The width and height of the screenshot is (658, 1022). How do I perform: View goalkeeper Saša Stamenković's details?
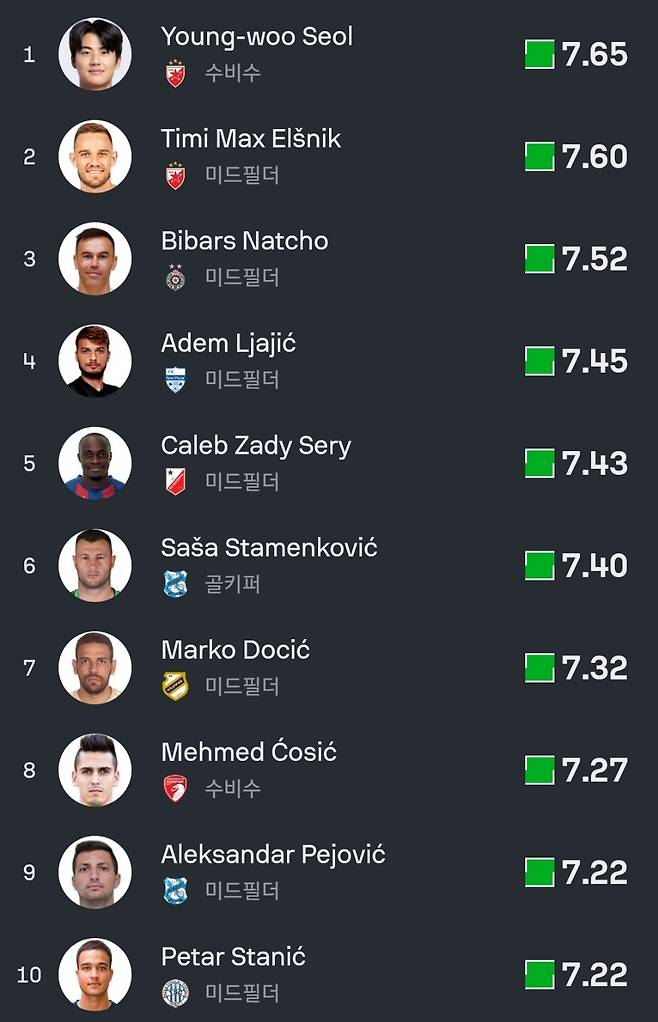[268, 548]
